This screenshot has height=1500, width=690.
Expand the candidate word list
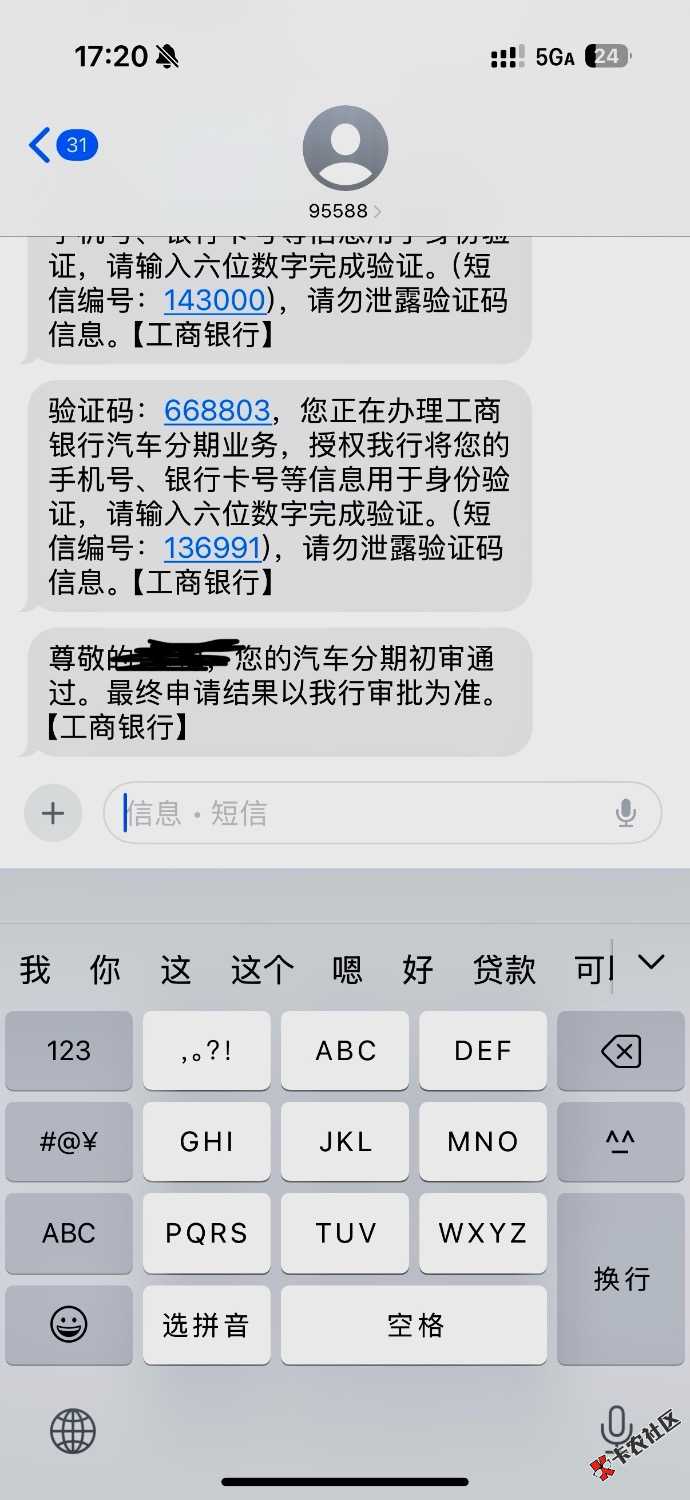tap(651, 963)
